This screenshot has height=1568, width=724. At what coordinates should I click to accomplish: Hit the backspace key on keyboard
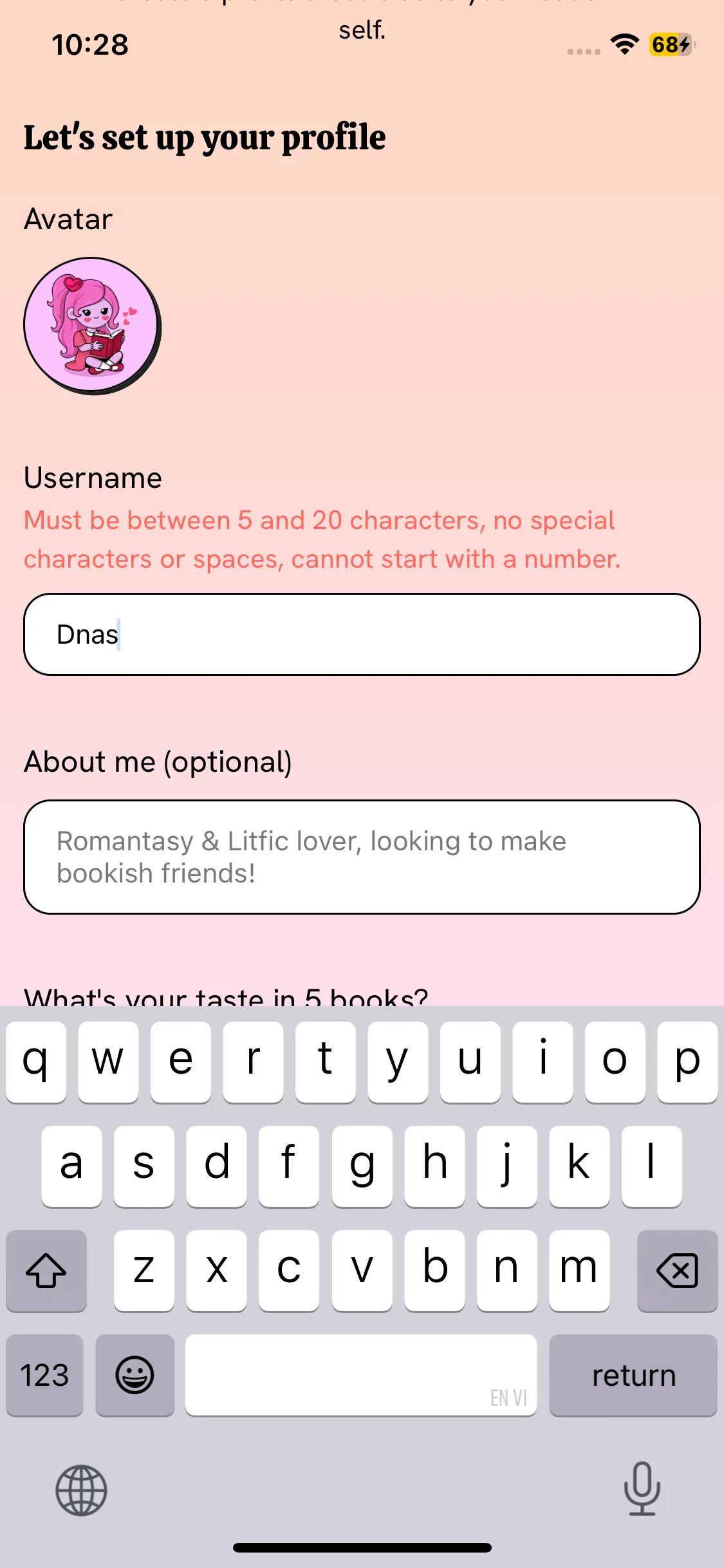click(x=677, y=1271)
